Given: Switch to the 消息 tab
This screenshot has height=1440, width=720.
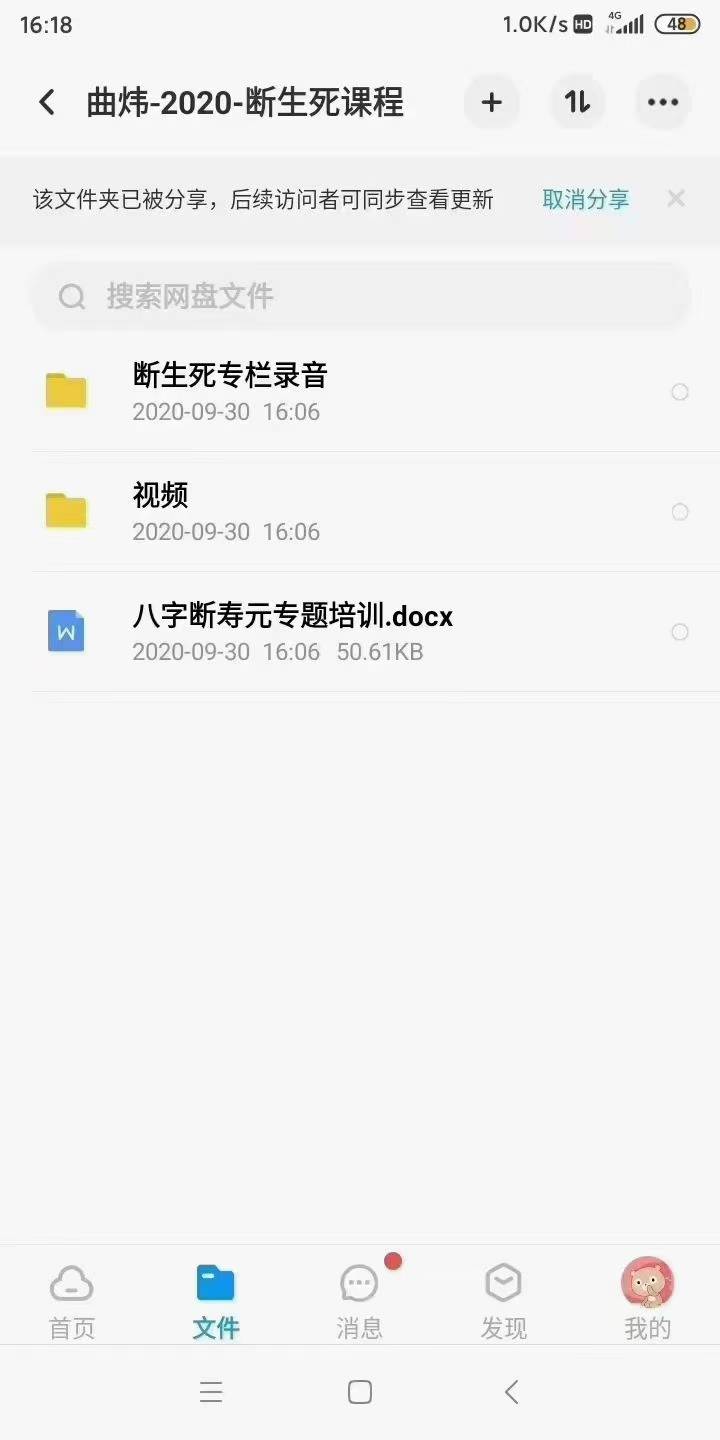Looking at the screenshot, I should 360,1300.
